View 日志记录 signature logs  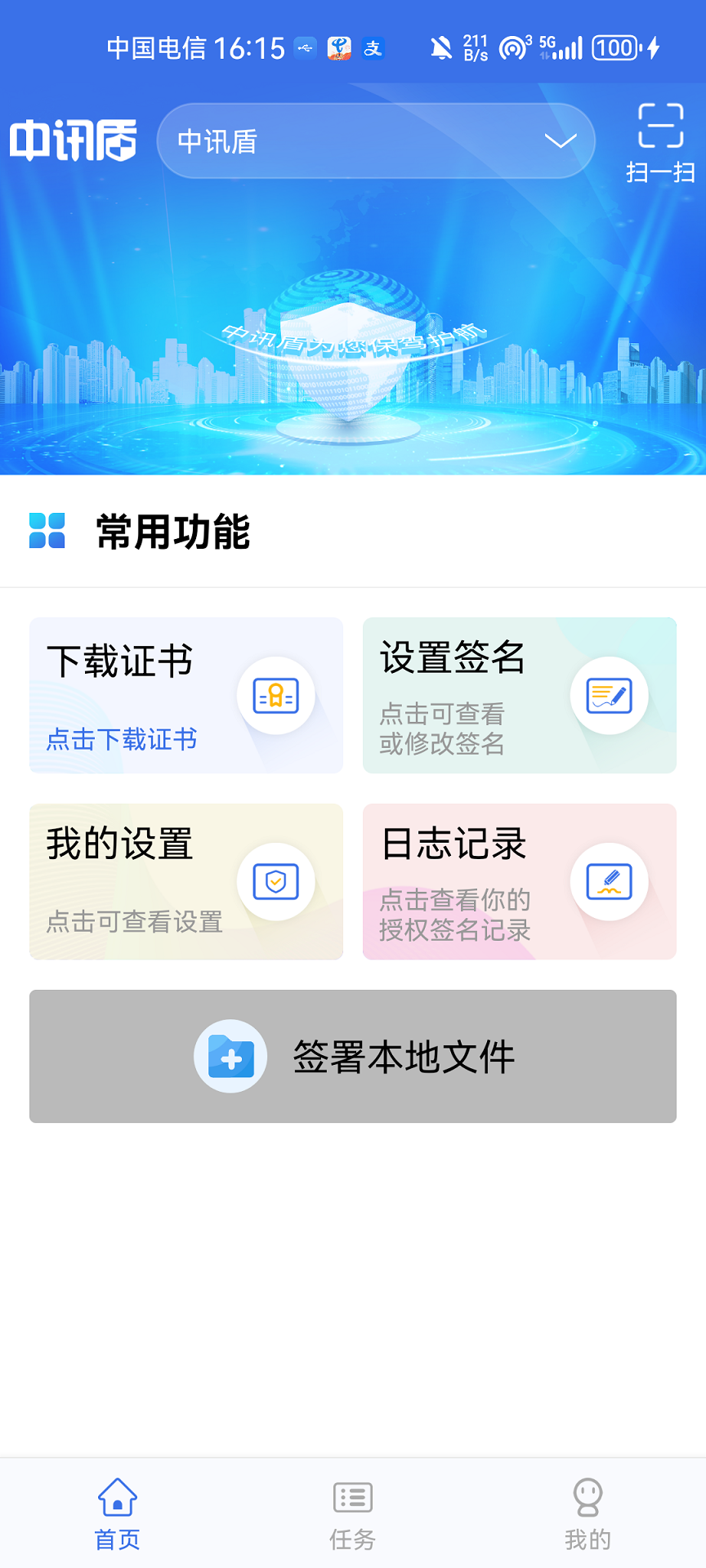520,881
